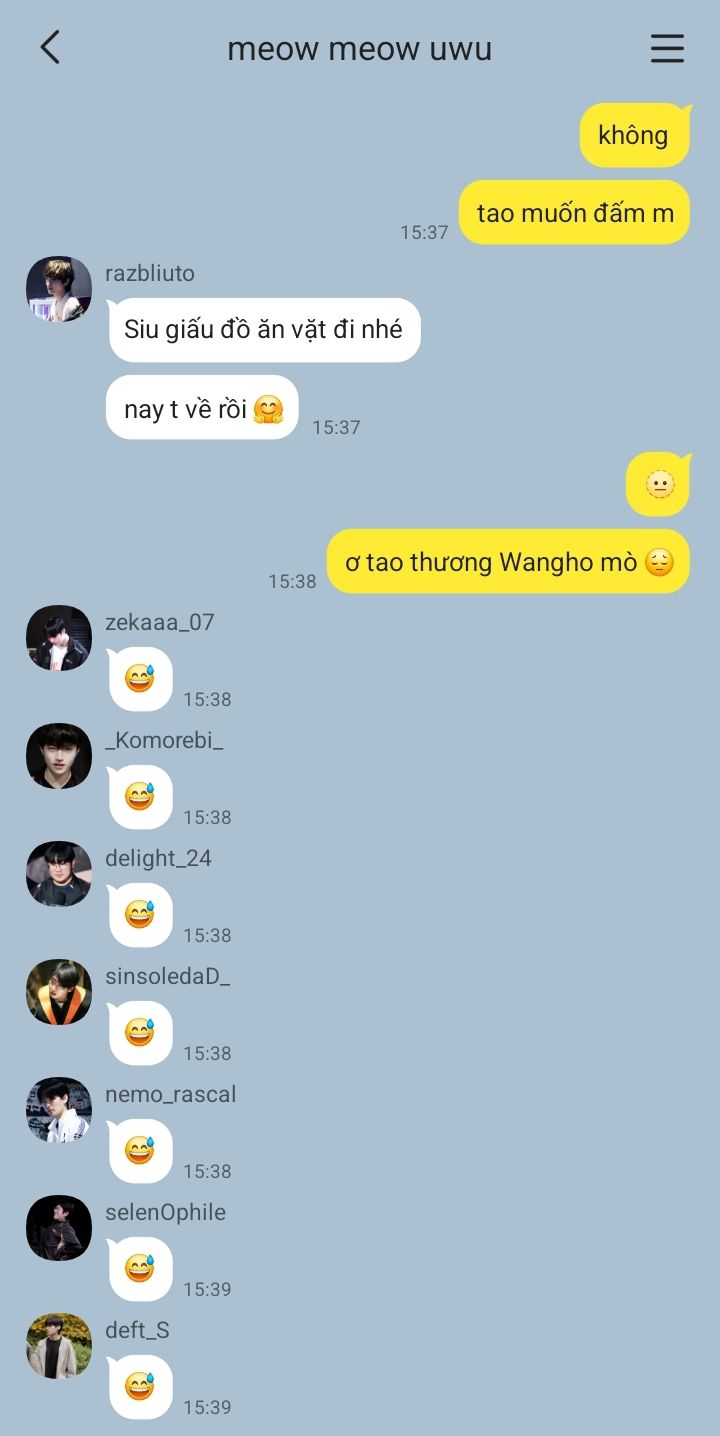Select sinsoledaD_'s avatar
The height and width of the screenshot is (1436, 720).
pyautogui.click(x=59, y=992)
